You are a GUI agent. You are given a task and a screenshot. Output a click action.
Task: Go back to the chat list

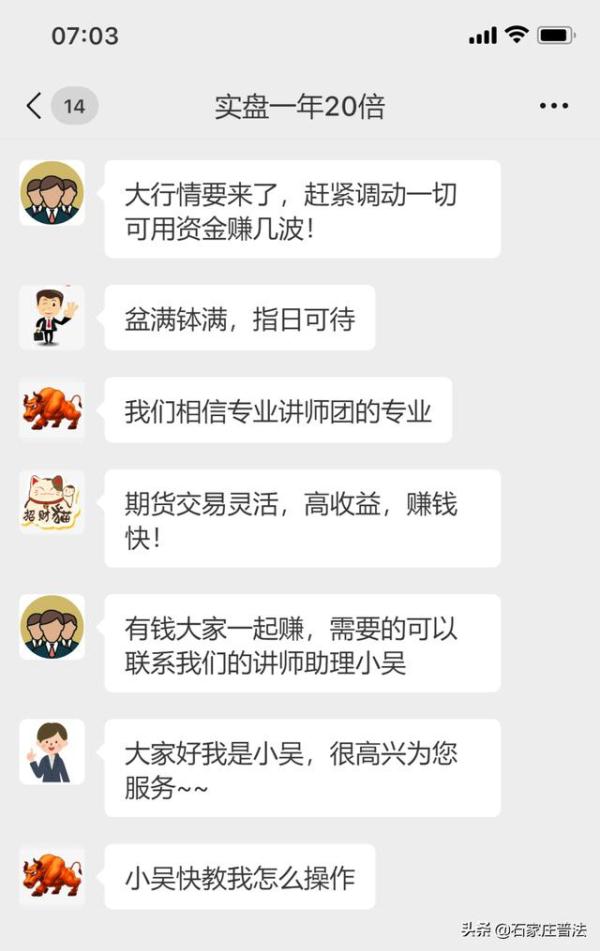pos(35,106)
